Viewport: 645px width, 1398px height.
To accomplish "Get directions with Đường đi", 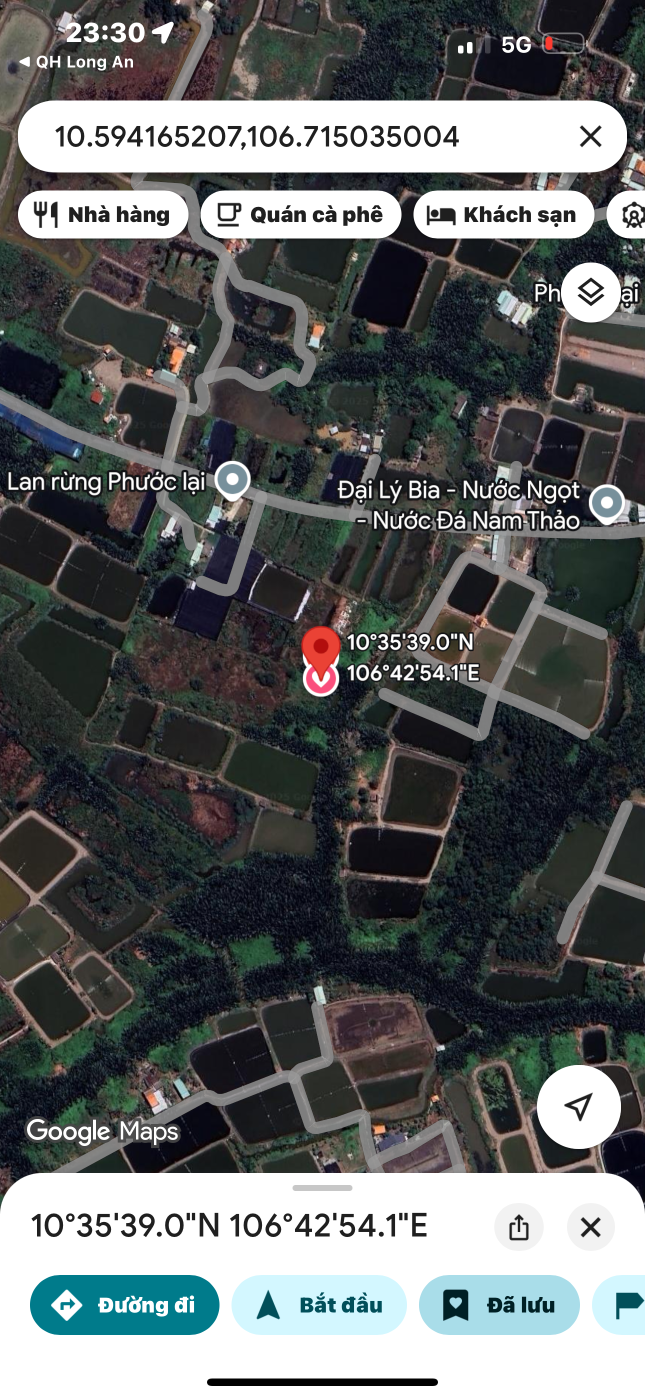I will point(124,1305).
